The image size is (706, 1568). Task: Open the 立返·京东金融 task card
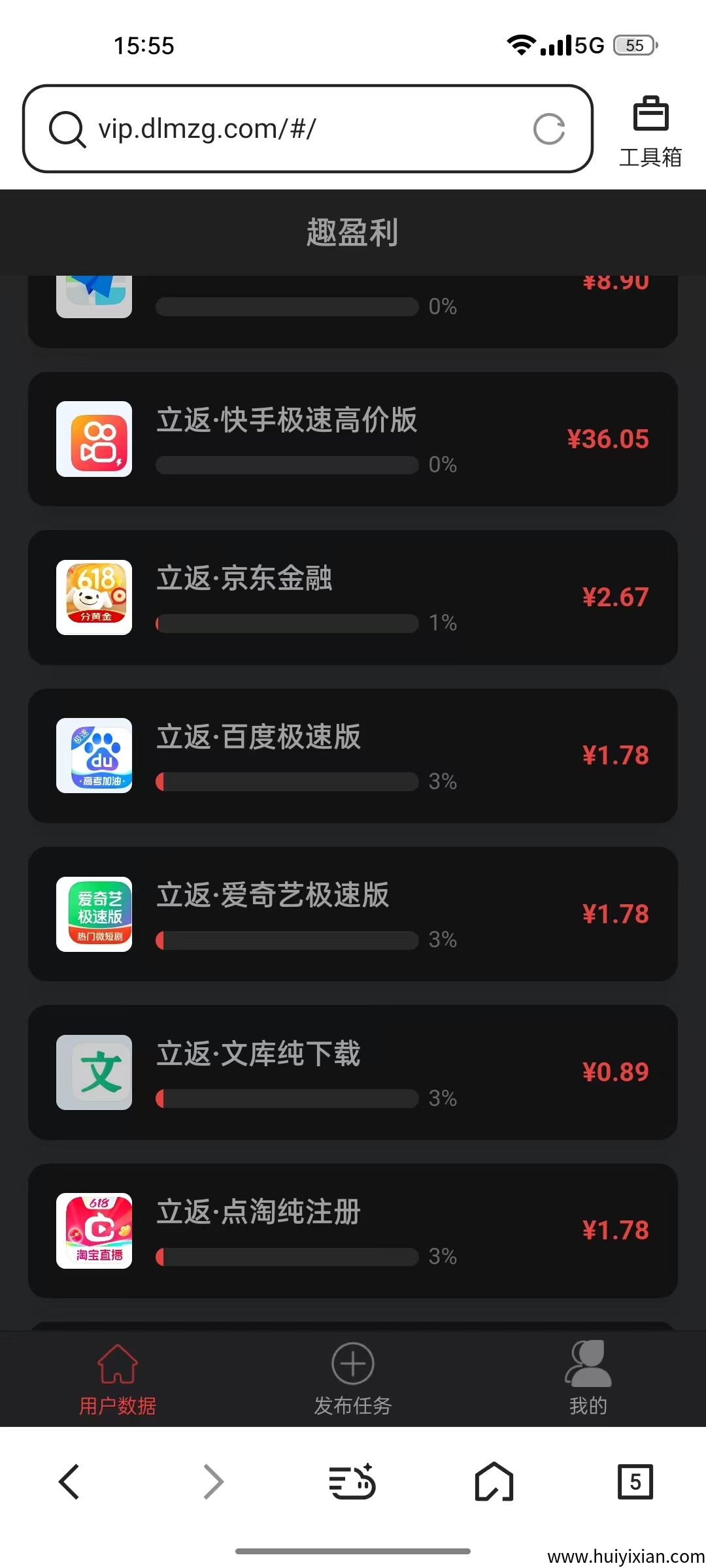tap(353, 597)
